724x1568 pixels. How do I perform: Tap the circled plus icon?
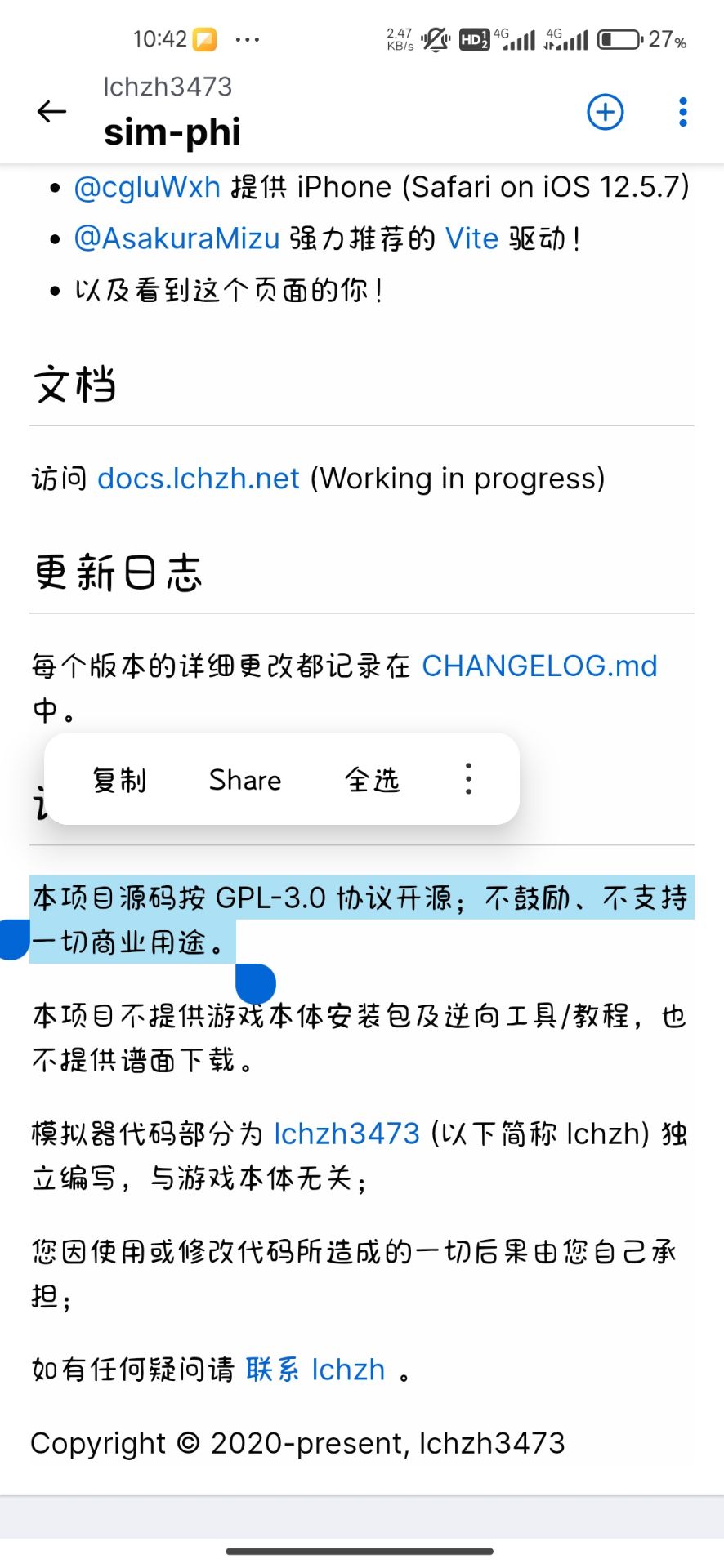(x=606, y=112)
